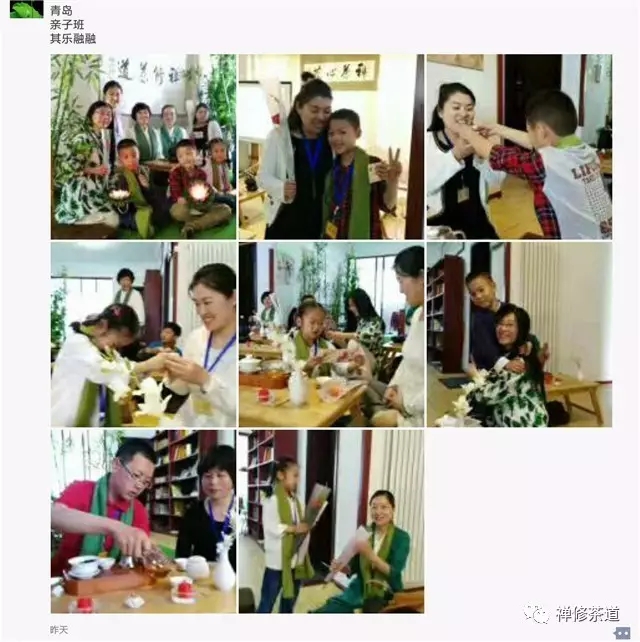Screen dimensions: 640x642
Task: Open the green leaf profile avatar
Action: coord(26,10)
